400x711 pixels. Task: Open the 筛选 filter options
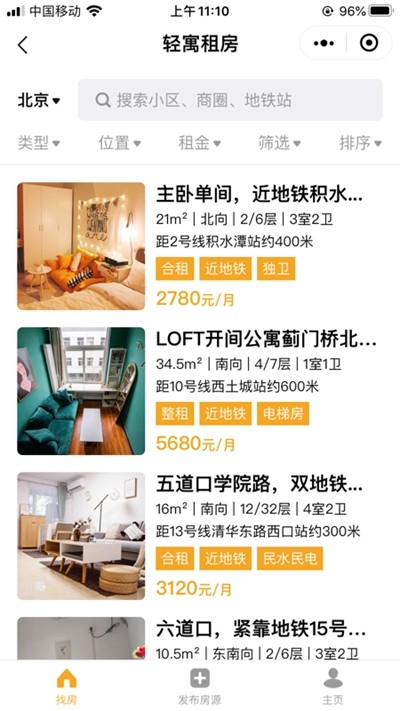pyautogui.click(x=279, y=143)
